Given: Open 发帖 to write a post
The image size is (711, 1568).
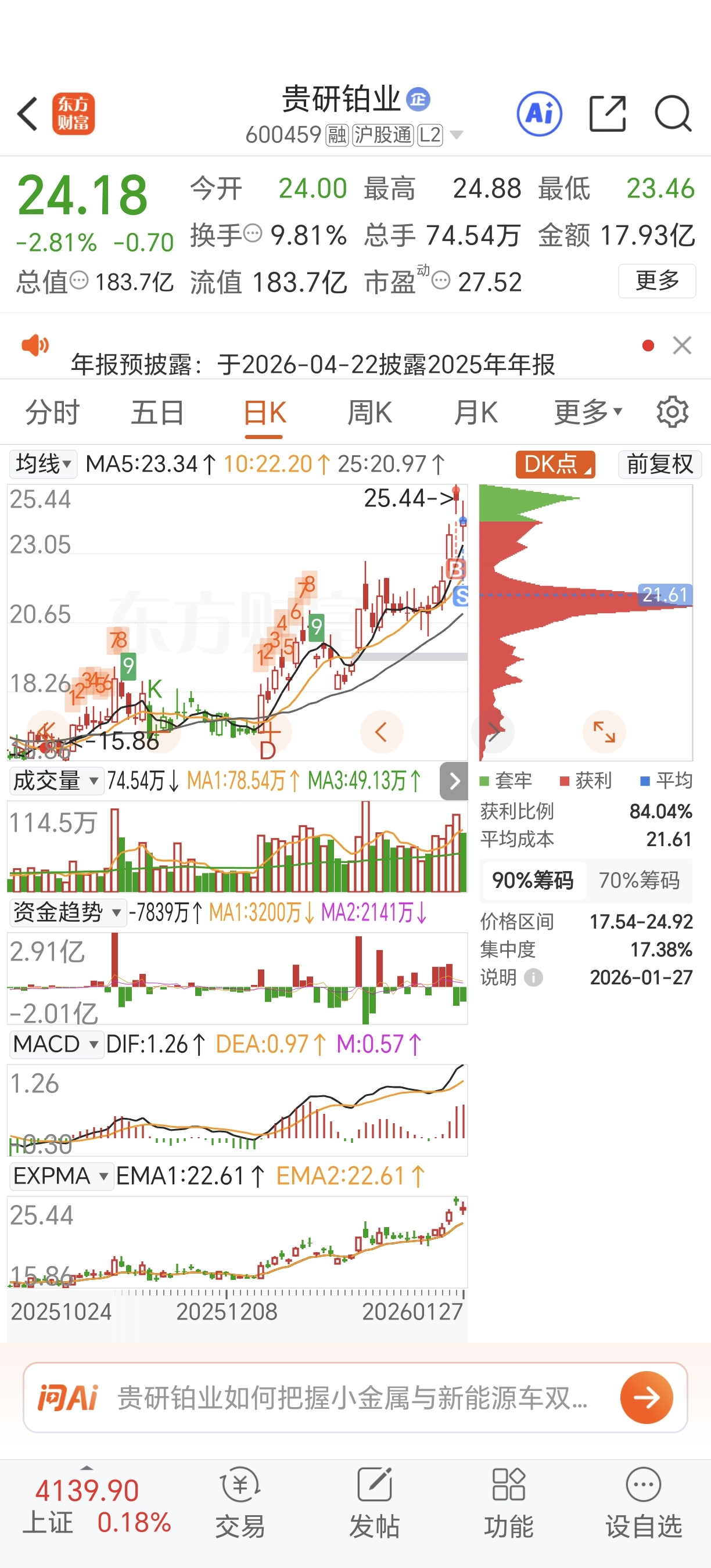Looking at the screenshot, I should [x=374, y=1504].
